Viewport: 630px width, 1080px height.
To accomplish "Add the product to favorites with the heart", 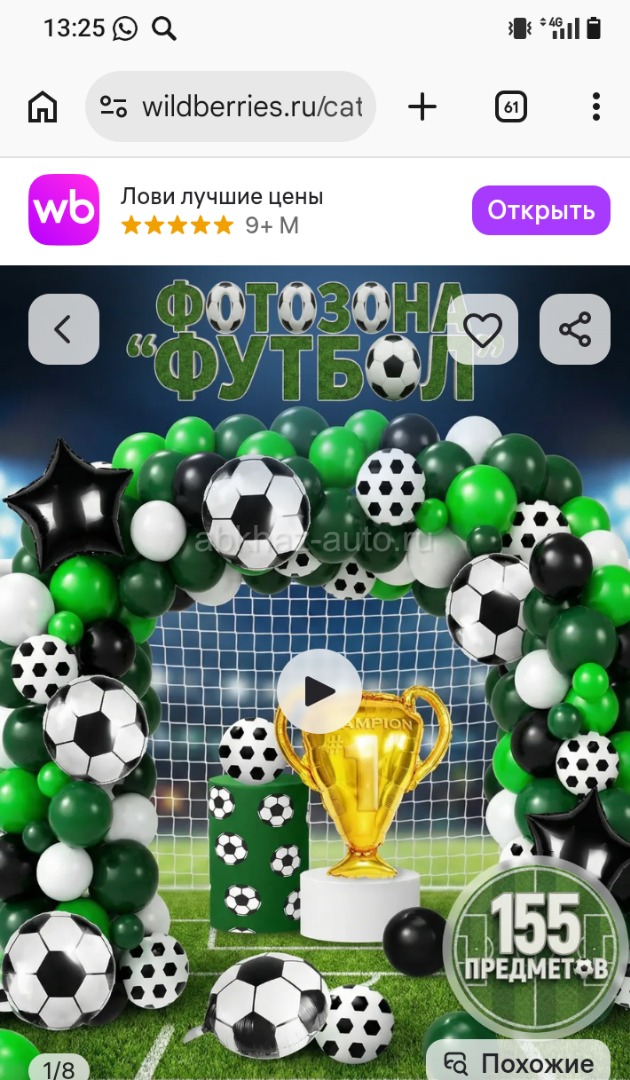I will pos(483,329).
